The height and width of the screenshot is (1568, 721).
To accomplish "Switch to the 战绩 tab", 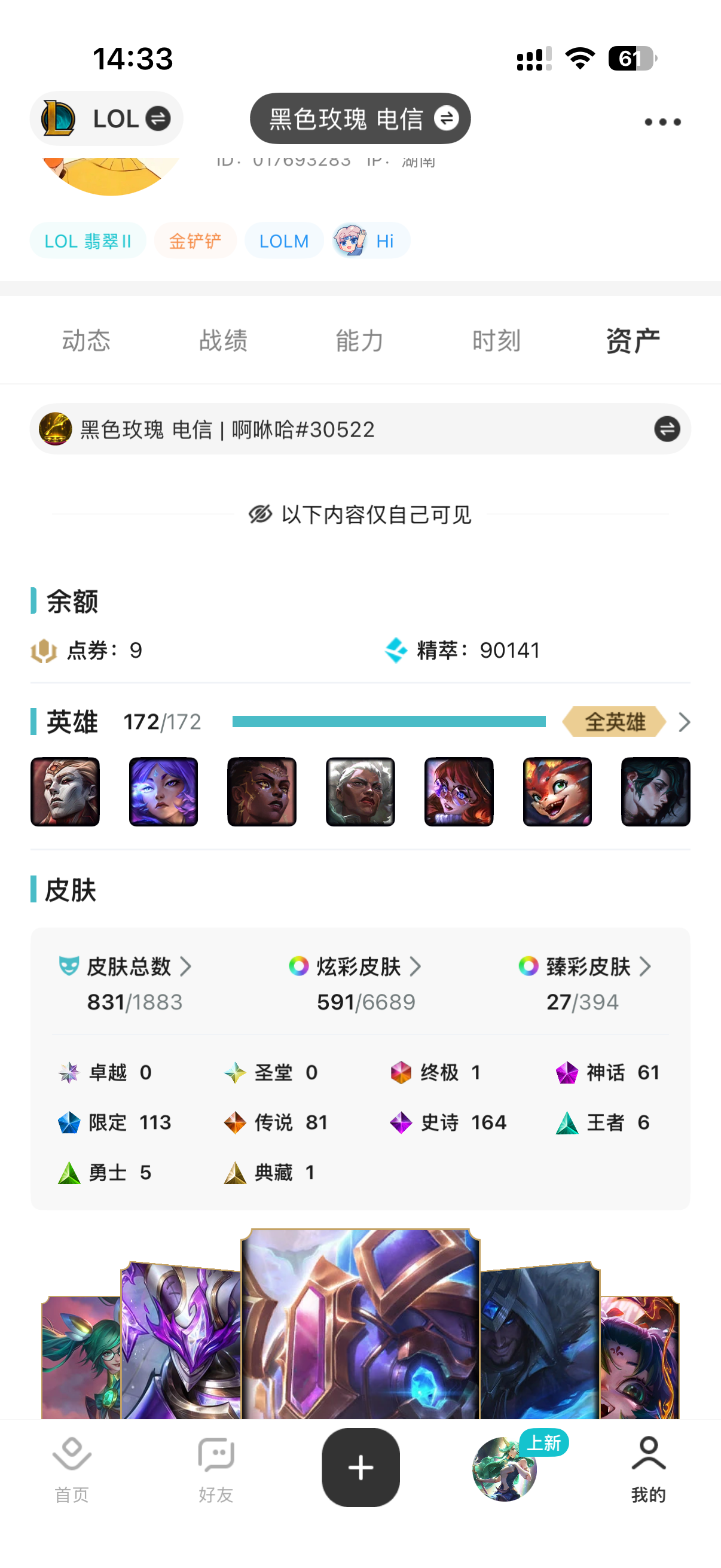I will (x=222, y=340).
